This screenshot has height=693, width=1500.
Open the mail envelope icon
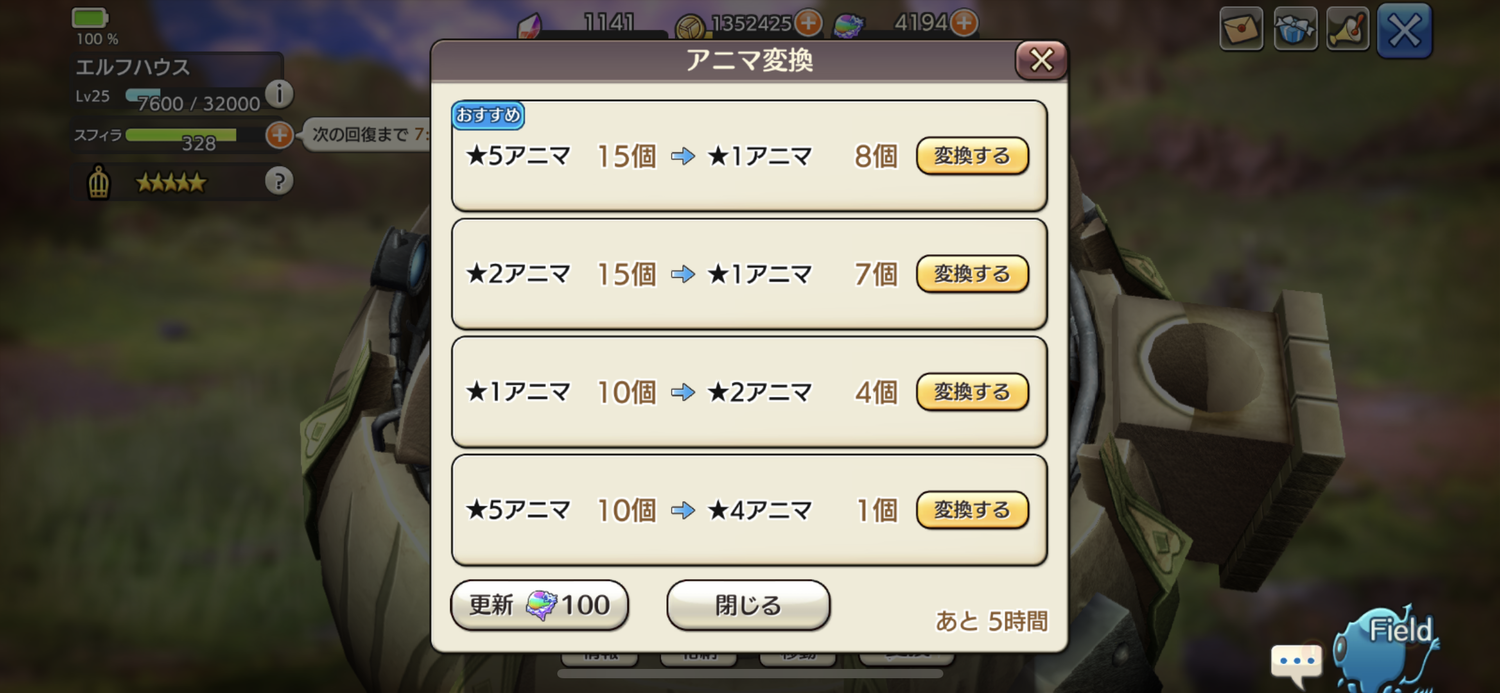click(1241, 29)
